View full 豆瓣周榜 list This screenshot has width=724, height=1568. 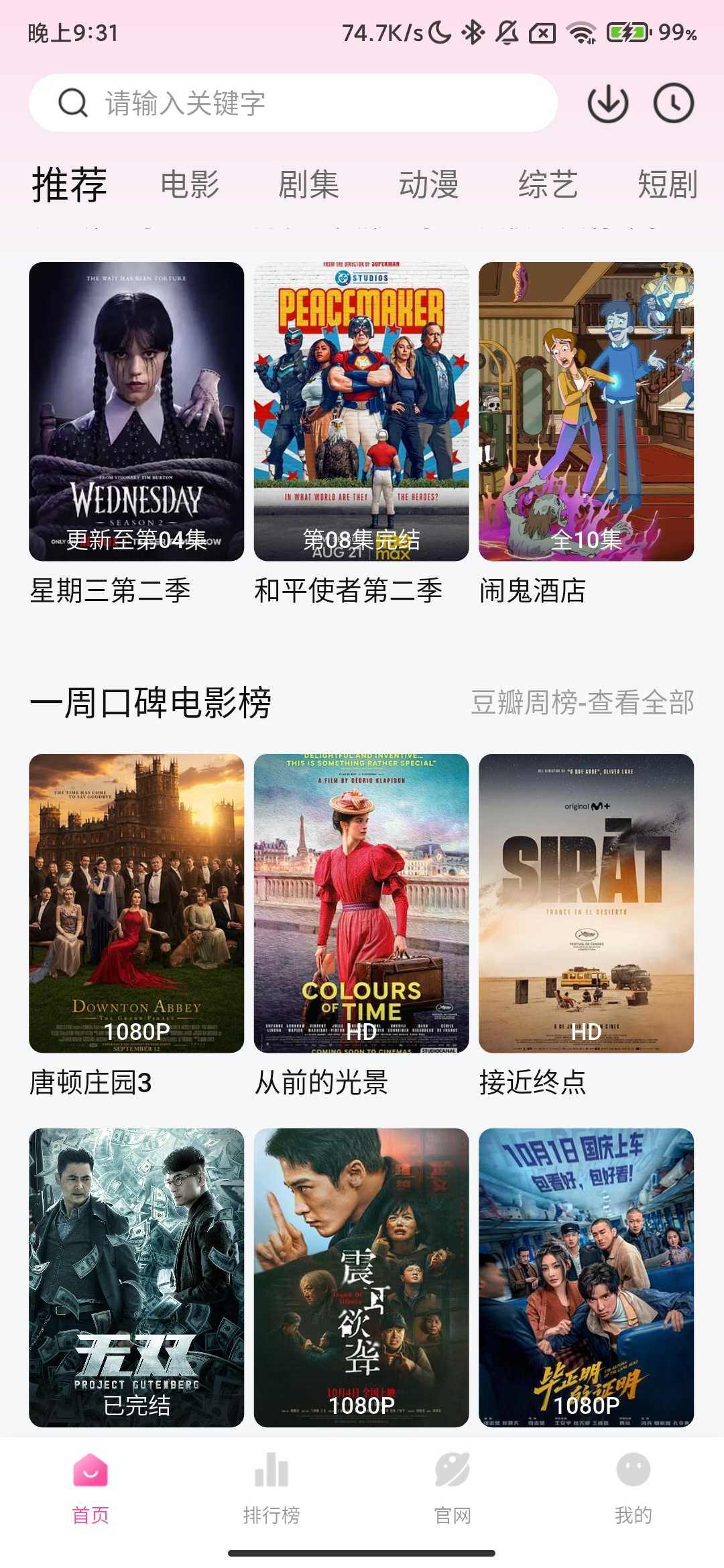coord(582,703)
